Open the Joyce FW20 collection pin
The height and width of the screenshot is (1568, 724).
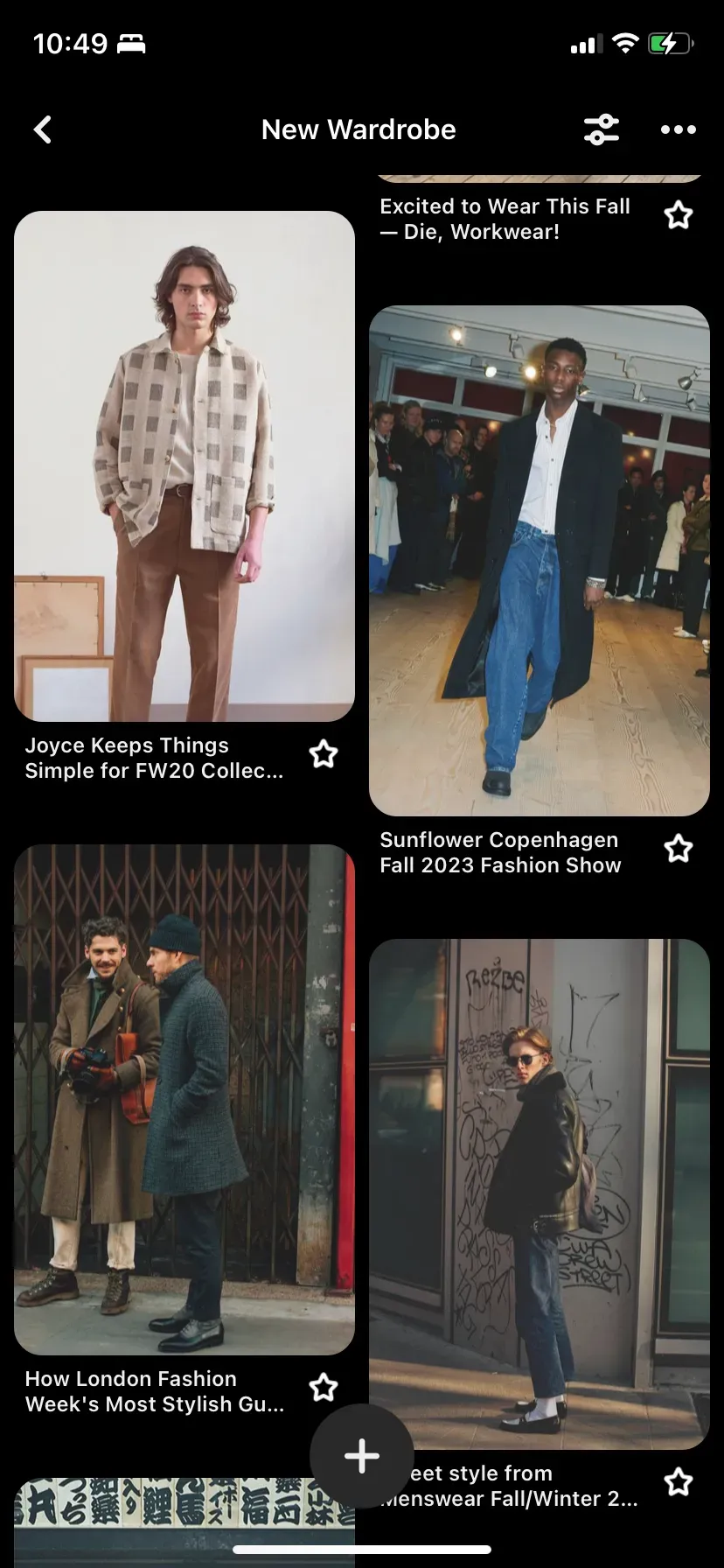point(184,465)
